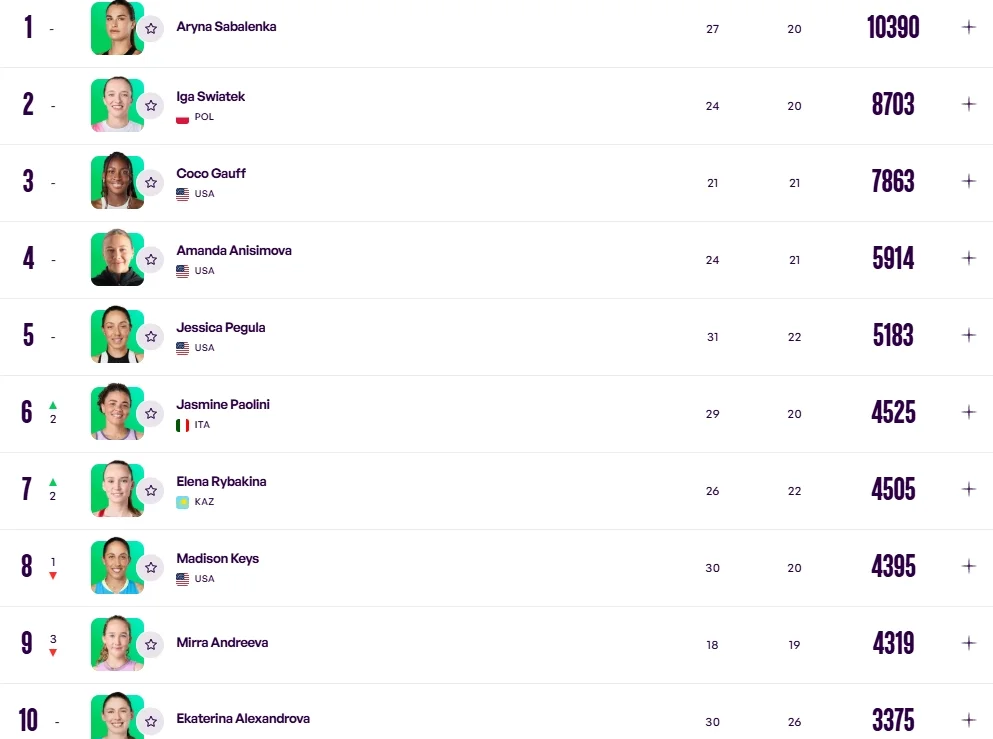Open Madison Keys' profile
993x739 pixels.
pos(217,559)
